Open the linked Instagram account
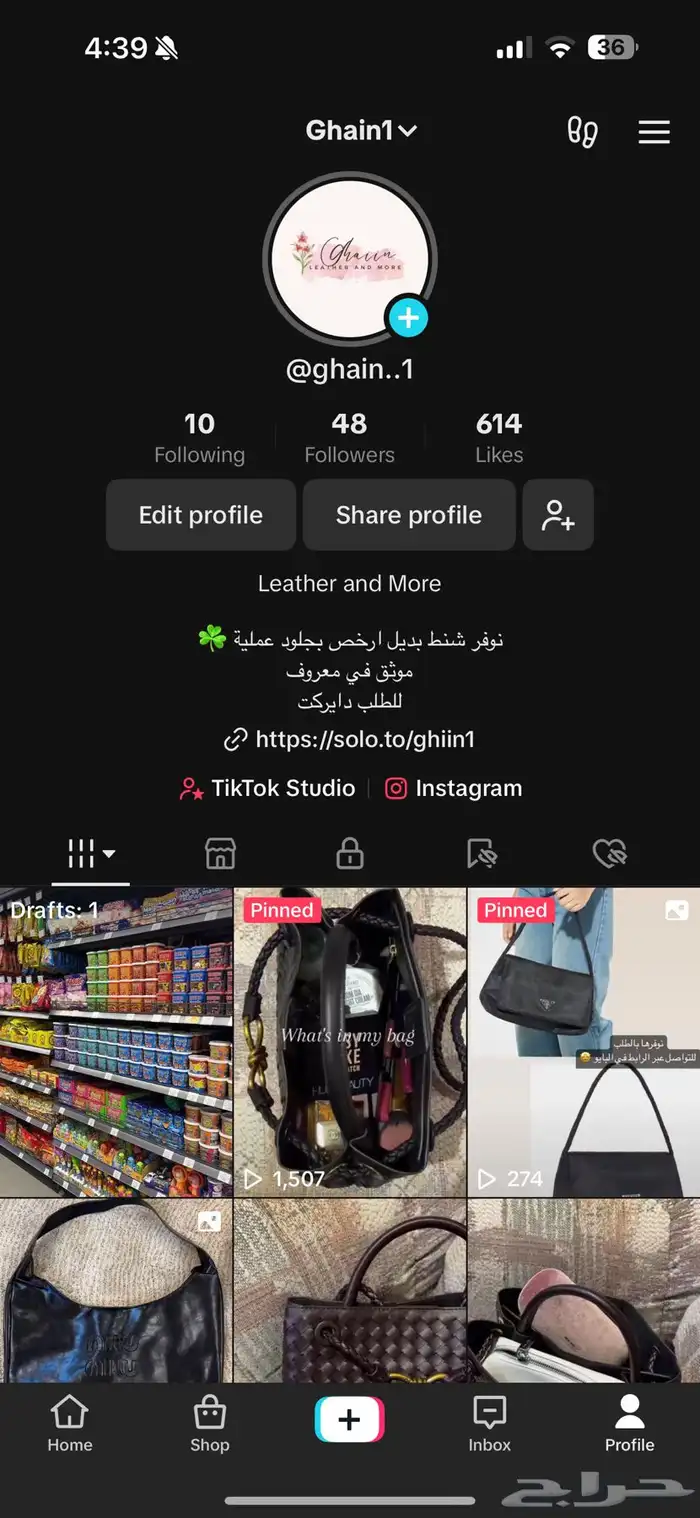The image size is (700, 1518). click(x=454, y=788)
